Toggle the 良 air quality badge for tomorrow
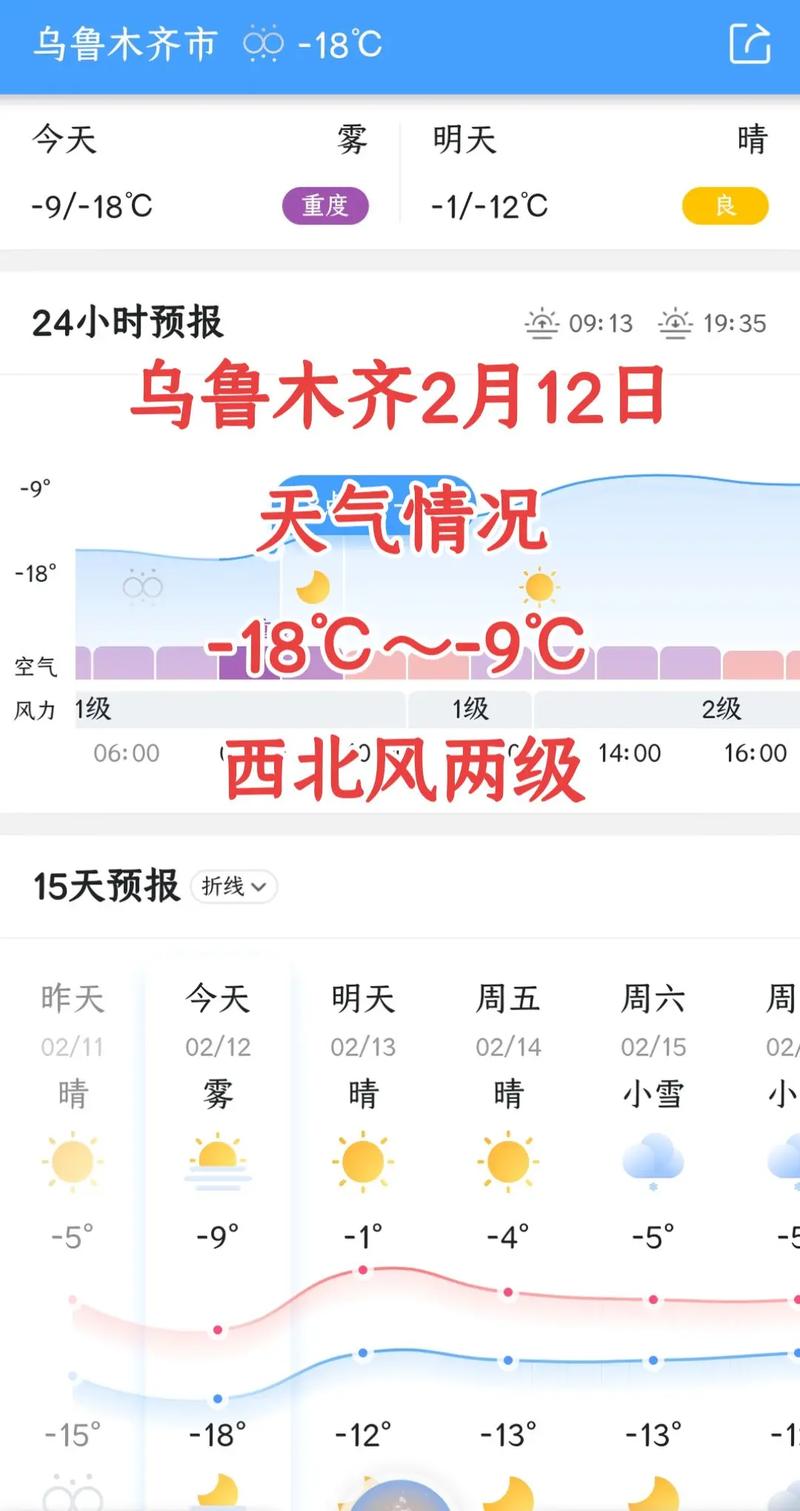 click(x=724, y=206)
